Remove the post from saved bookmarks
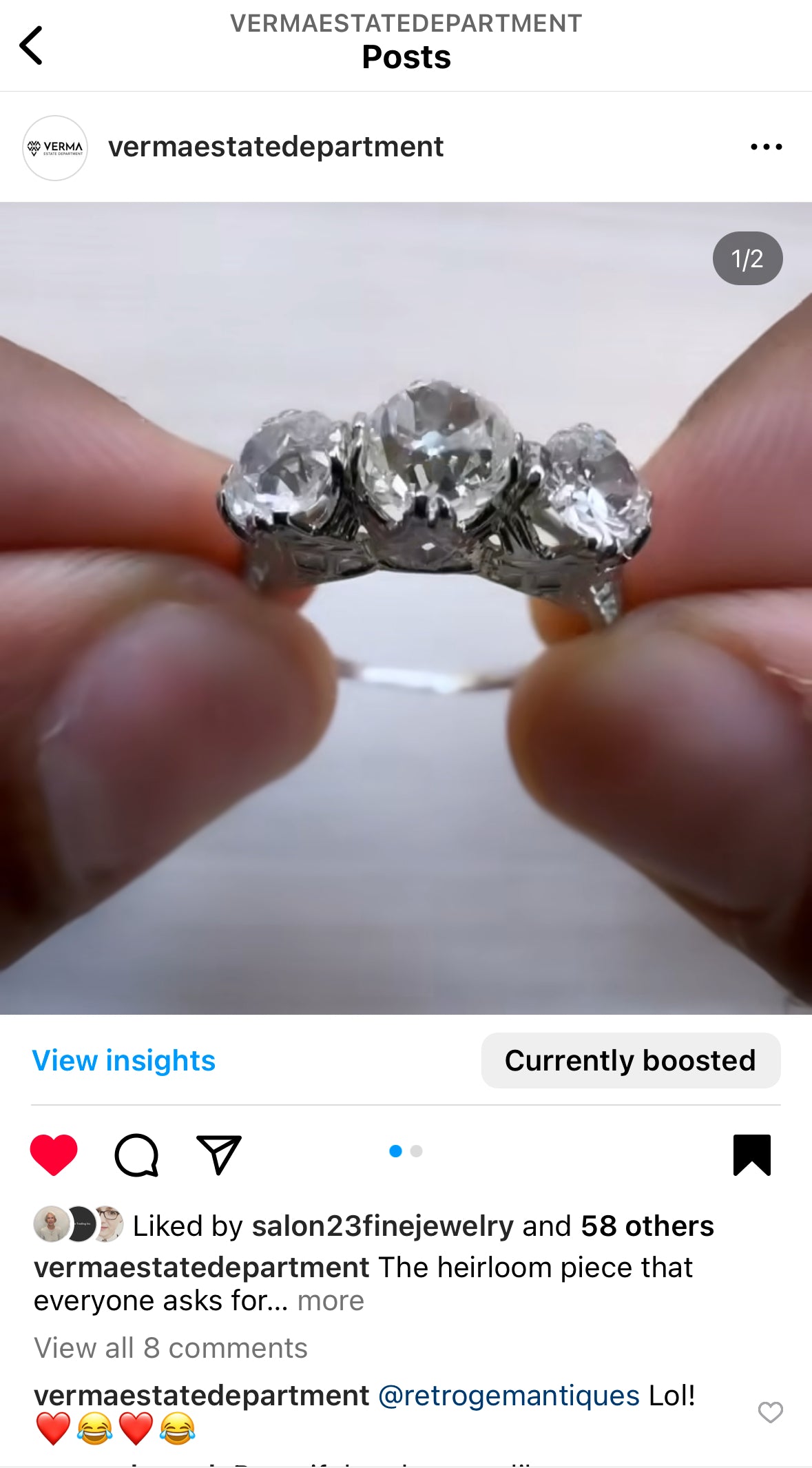The image size is (812, 1468). coord(751,1155)
